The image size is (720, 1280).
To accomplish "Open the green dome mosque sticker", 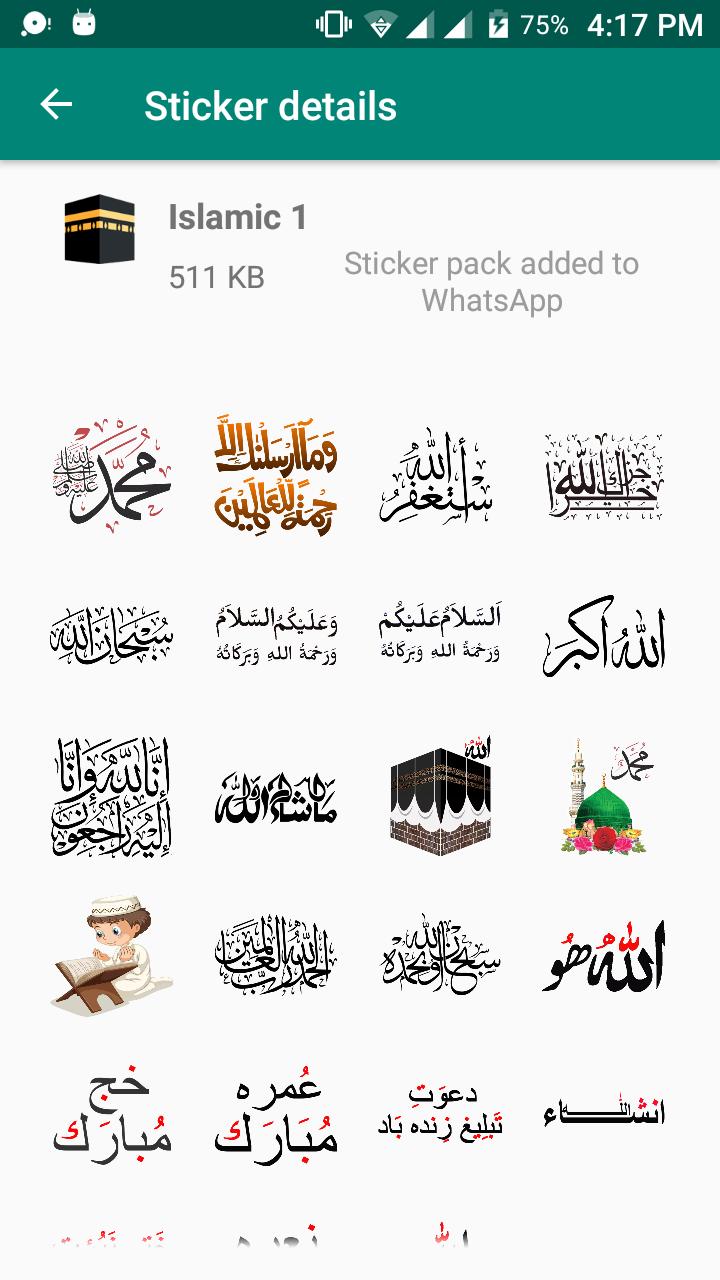I will point(606,796).
